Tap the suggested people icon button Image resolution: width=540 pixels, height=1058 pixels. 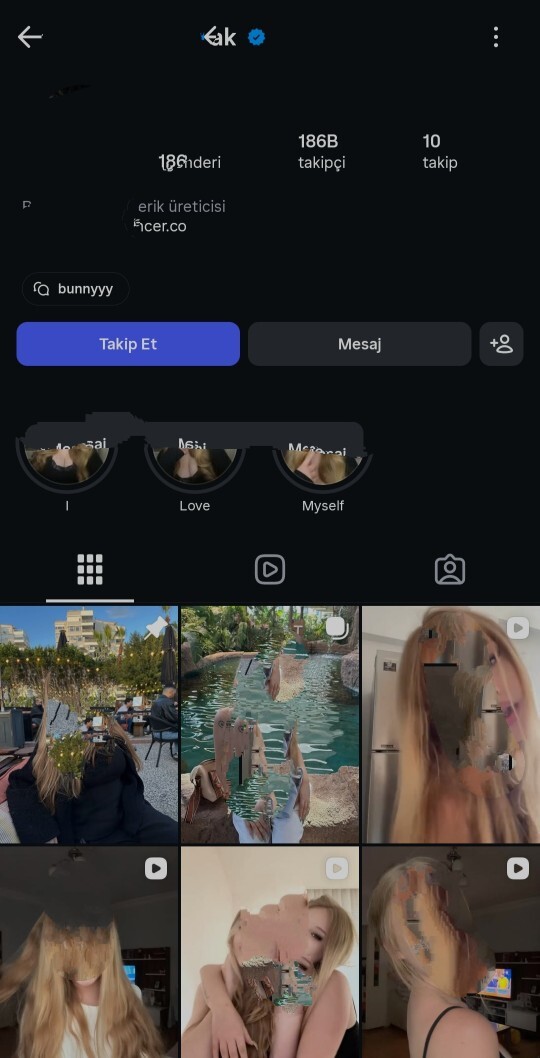coord(502,344)
